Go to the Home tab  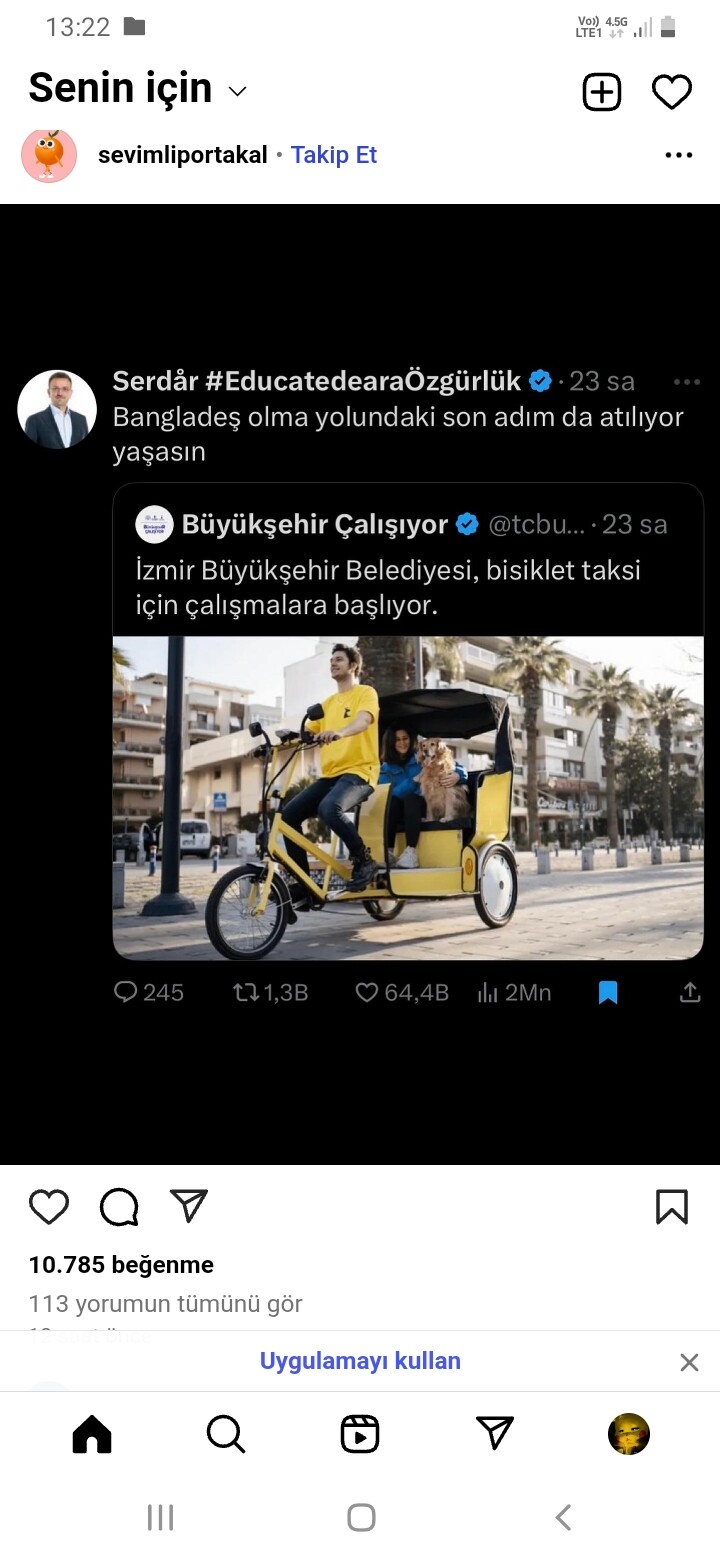click(x=92, y=1435)
